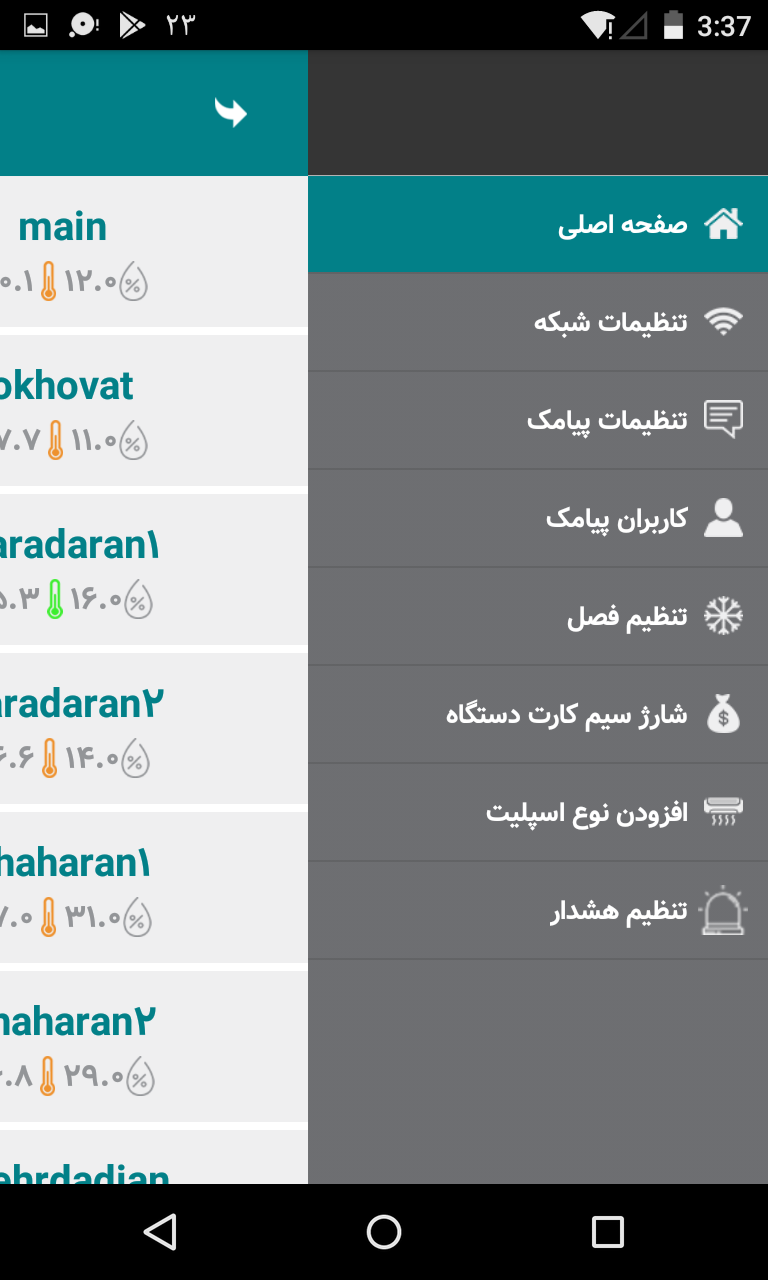Go back using the system back button
Screen dimensions: 768x1280
tap(160, 1232)
